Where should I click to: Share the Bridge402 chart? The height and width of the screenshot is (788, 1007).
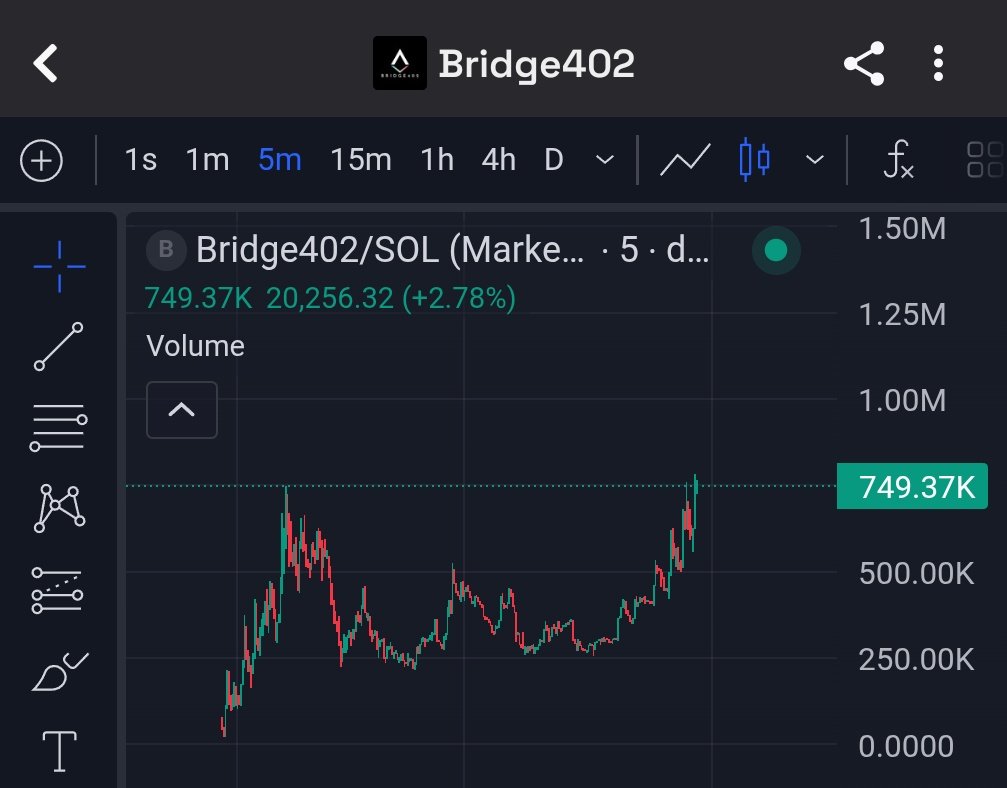(864, 65)
